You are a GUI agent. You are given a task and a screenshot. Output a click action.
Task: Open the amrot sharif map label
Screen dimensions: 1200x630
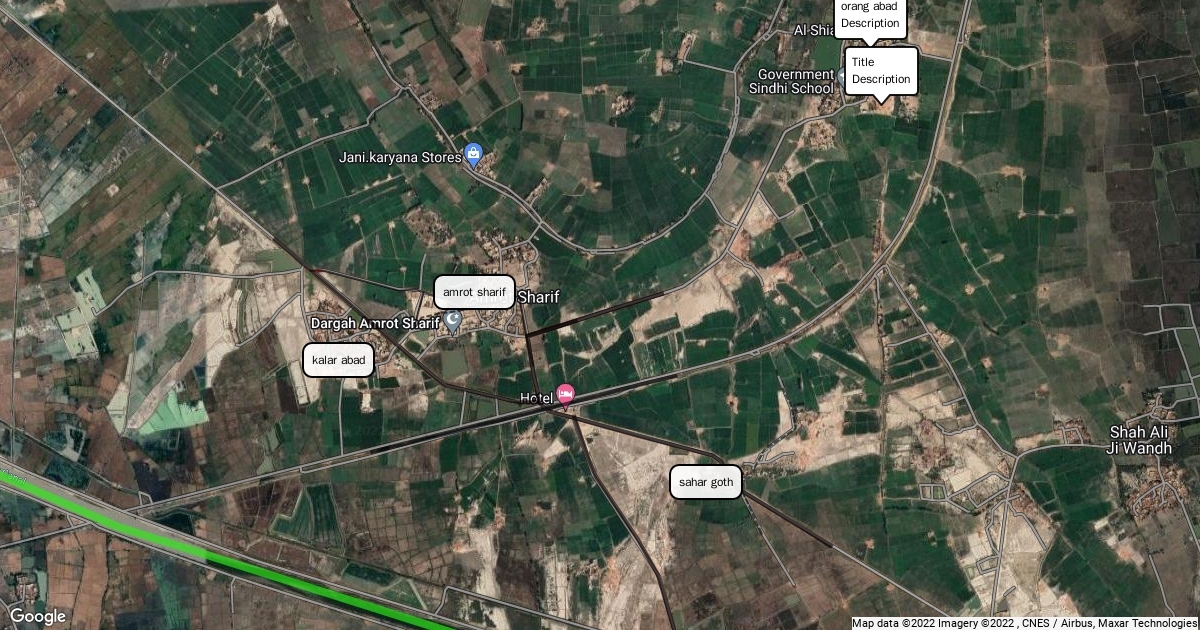[475, 292]
